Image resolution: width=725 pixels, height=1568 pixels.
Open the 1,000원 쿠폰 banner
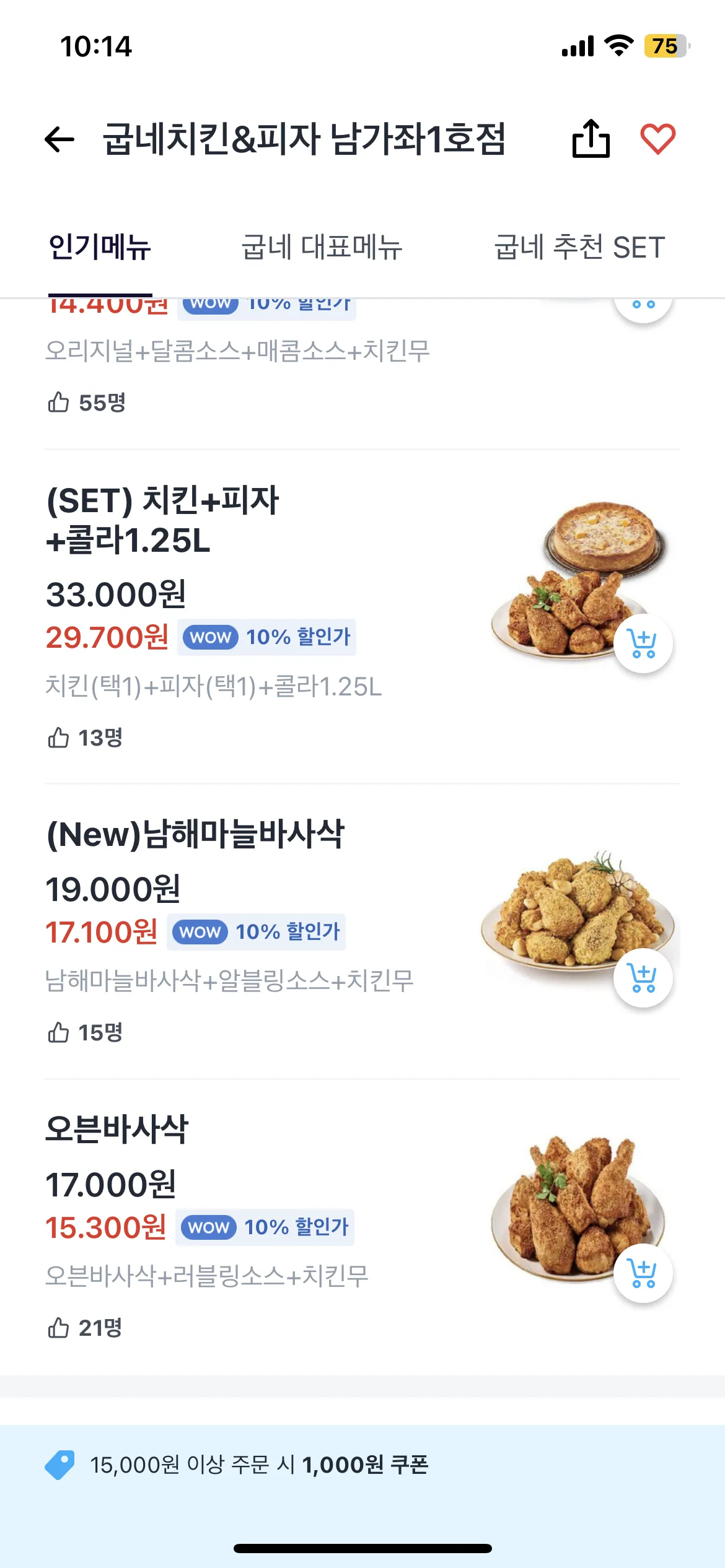click(259, 1465)
